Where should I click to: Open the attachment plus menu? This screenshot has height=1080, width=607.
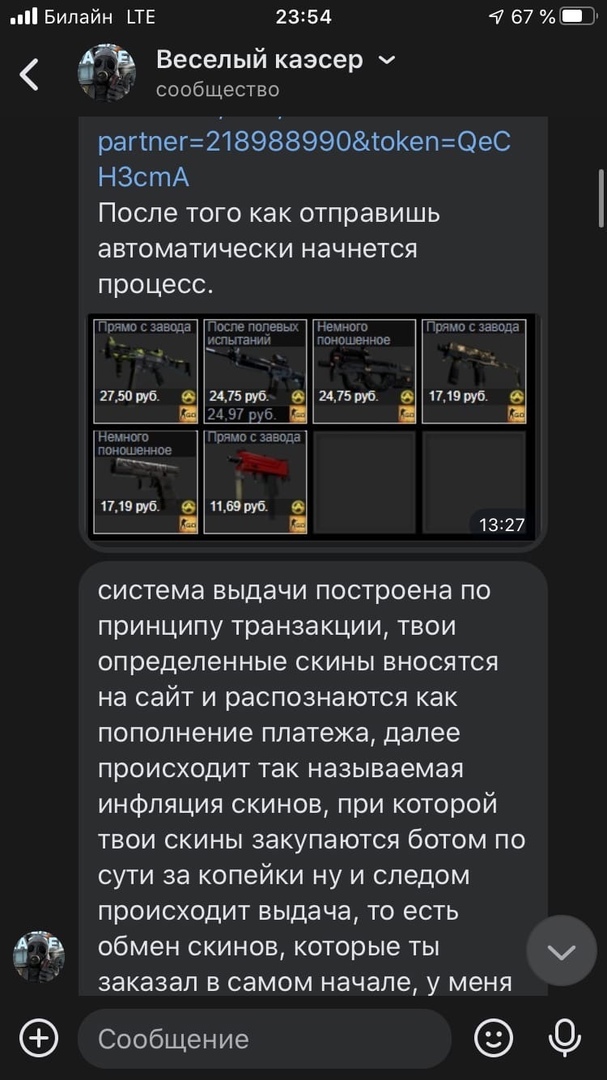(x=38, y=1038)
